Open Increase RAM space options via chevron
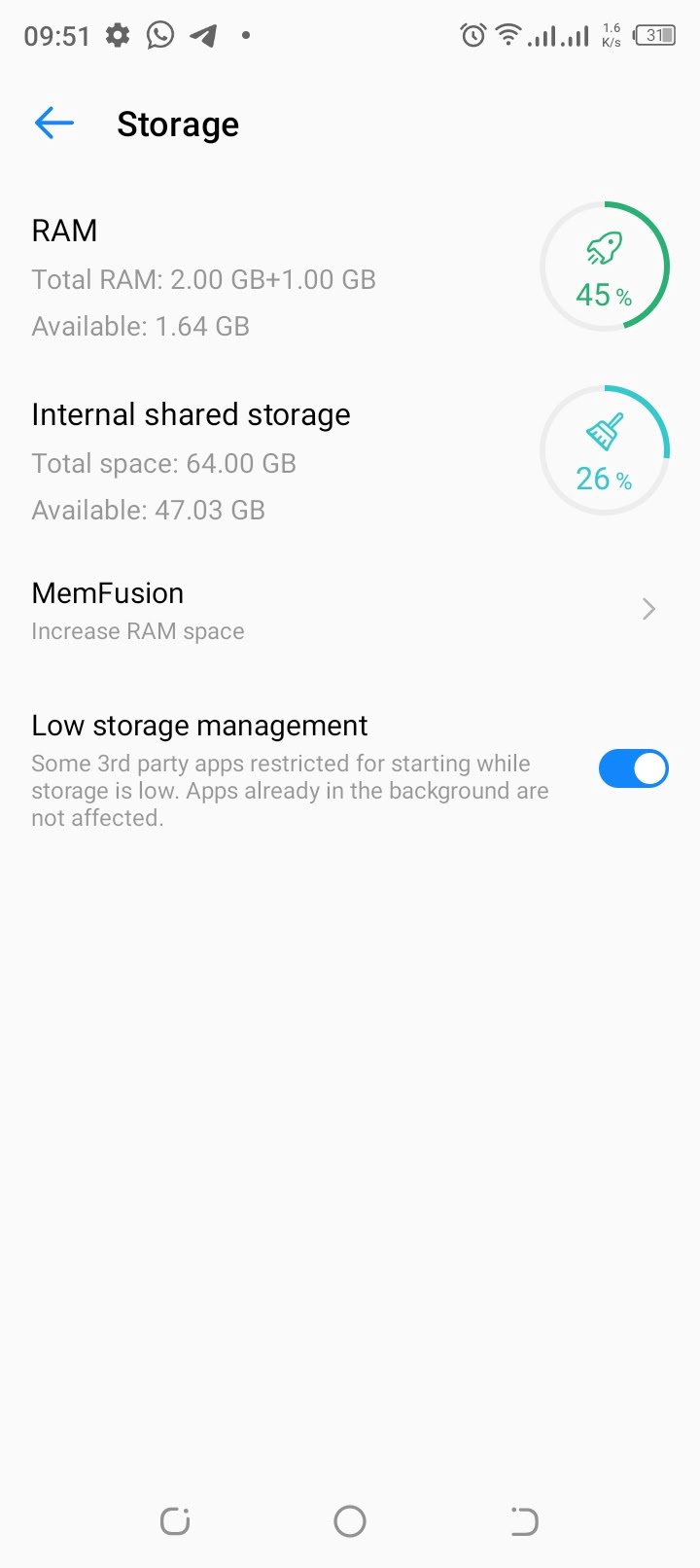700x1568 pixels. [x=648, y=608]
